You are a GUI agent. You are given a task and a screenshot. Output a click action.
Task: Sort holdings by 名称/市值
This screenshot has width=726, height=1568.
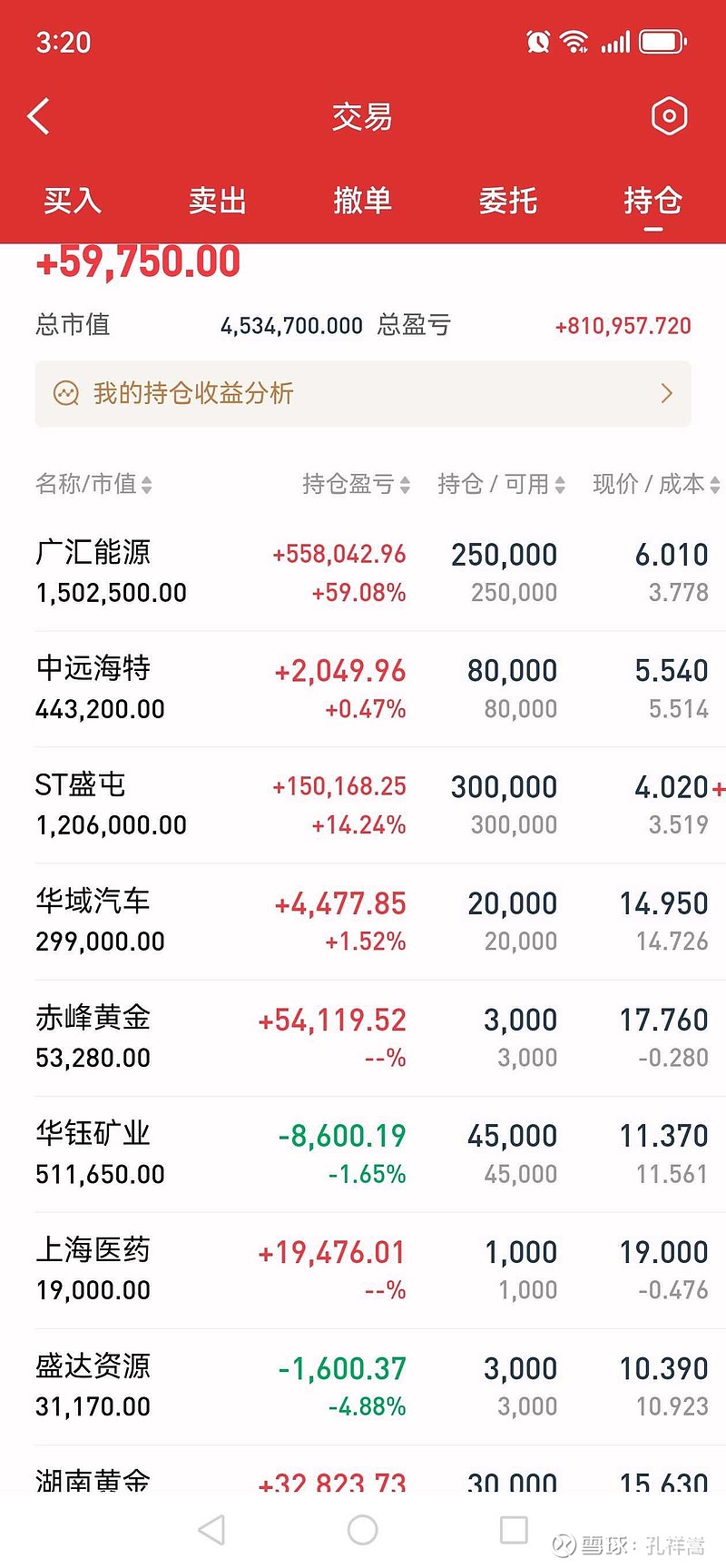pyautogui.click(x=93, y=484)
